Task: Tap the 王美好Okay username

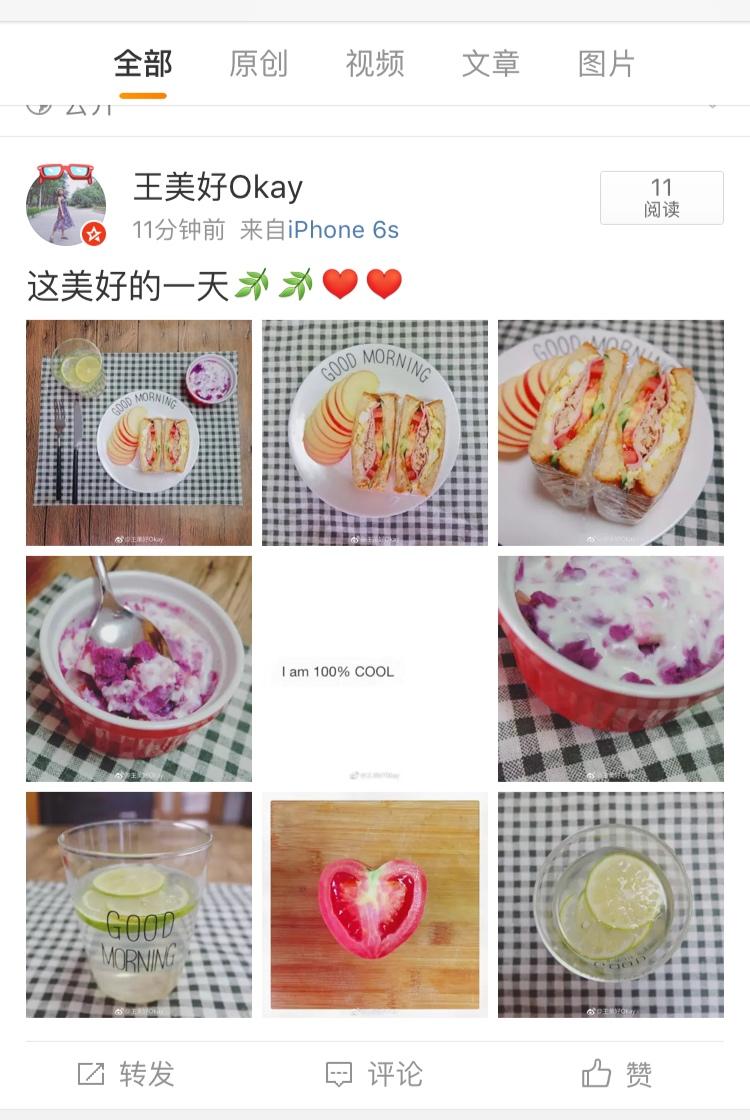Action: point(218,187)
